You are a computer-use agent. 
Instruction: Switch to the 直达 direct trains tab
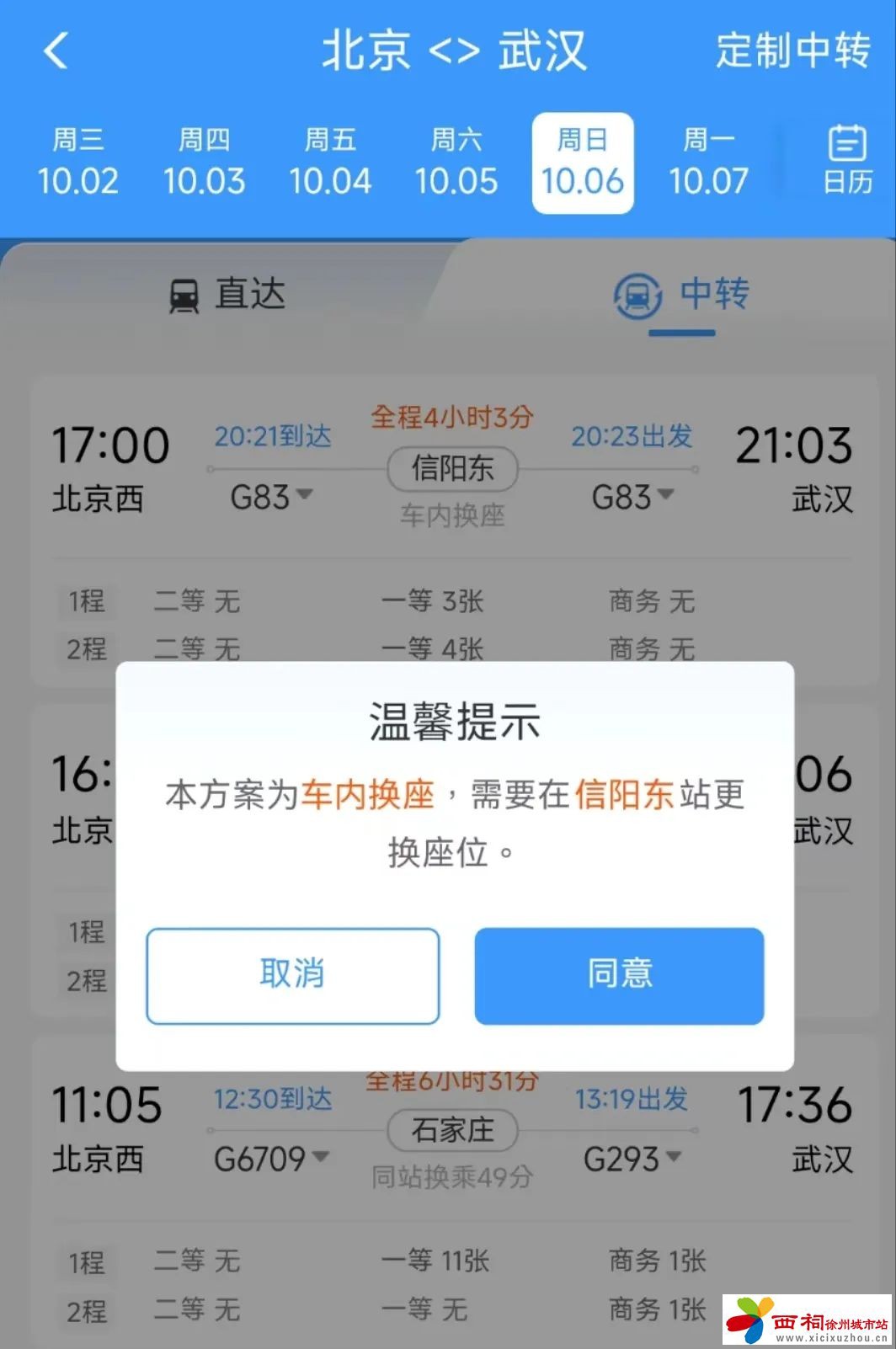(227, 295)
